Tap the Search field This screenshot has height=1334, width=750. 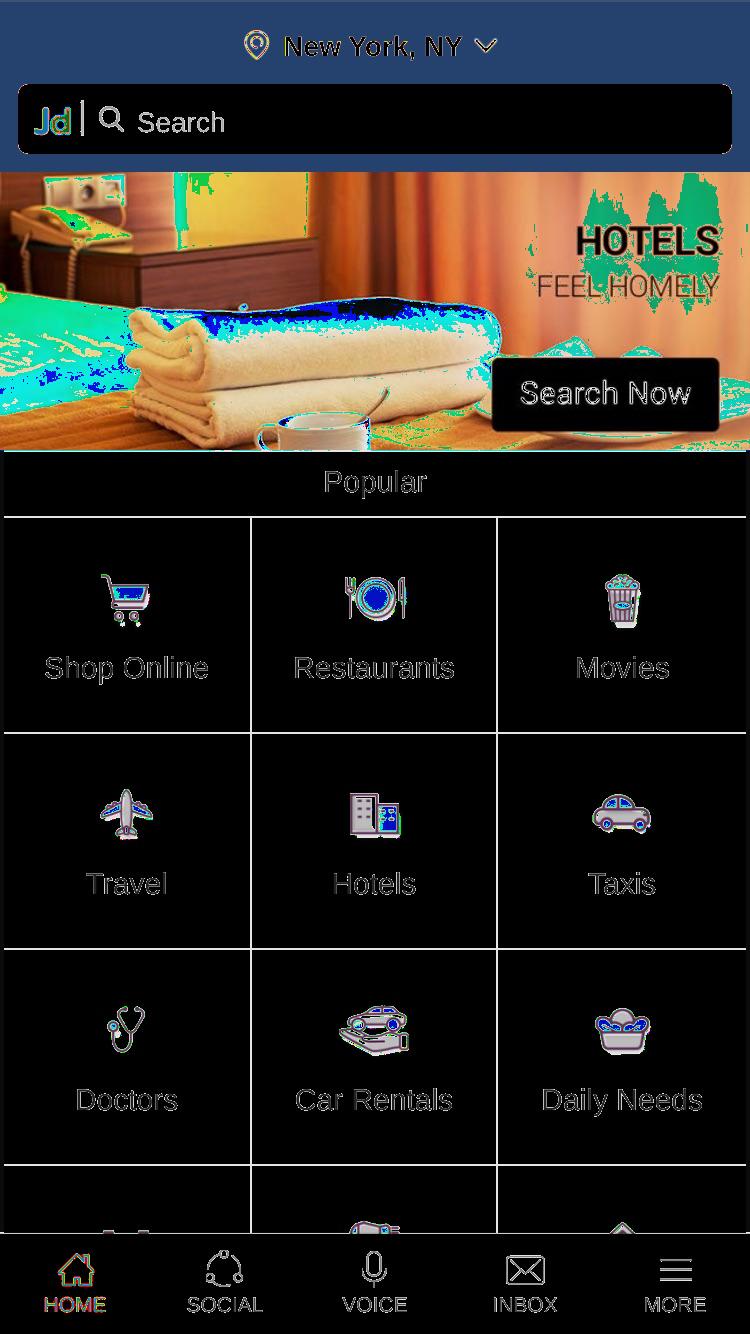tap(375, 120)
